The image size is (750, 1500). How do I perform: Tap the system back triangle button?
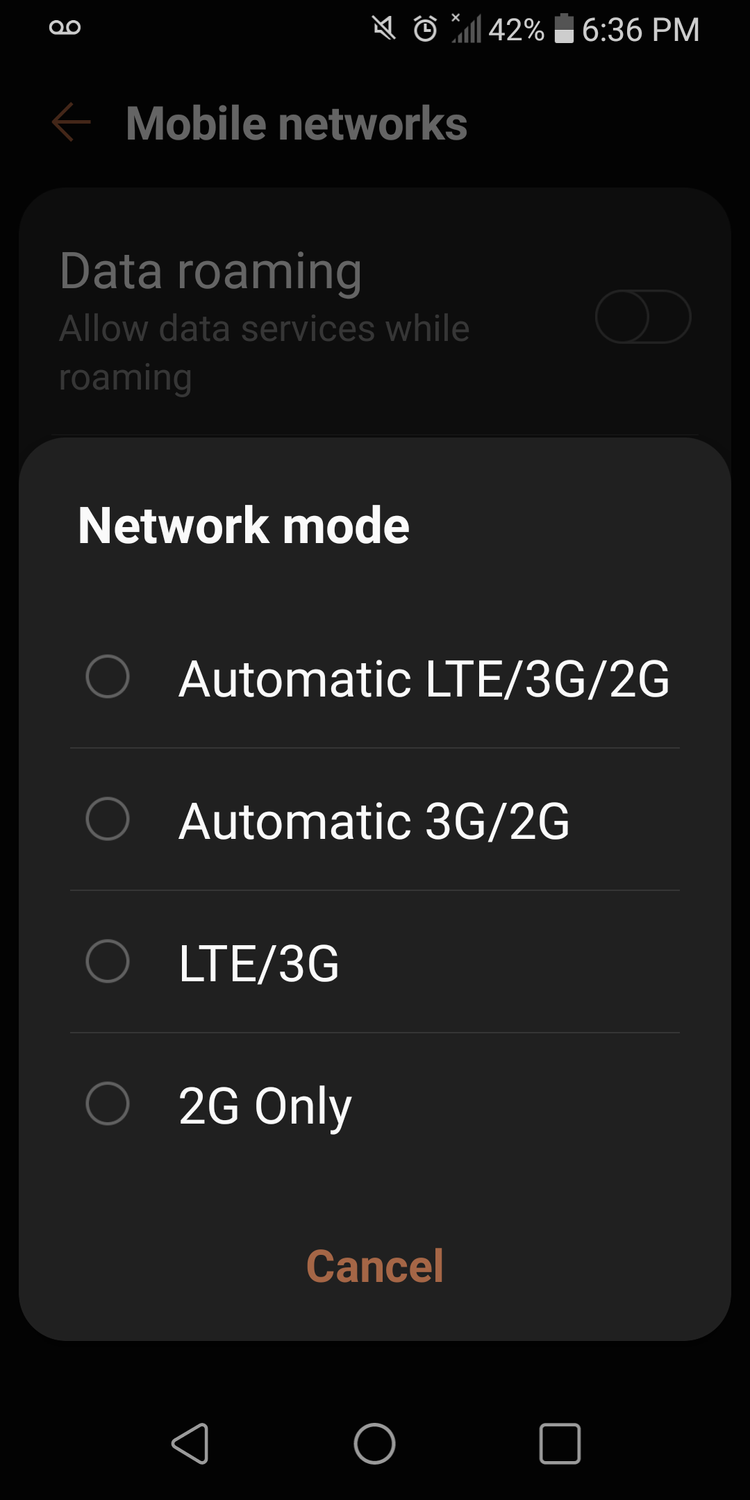(190, 1444)
